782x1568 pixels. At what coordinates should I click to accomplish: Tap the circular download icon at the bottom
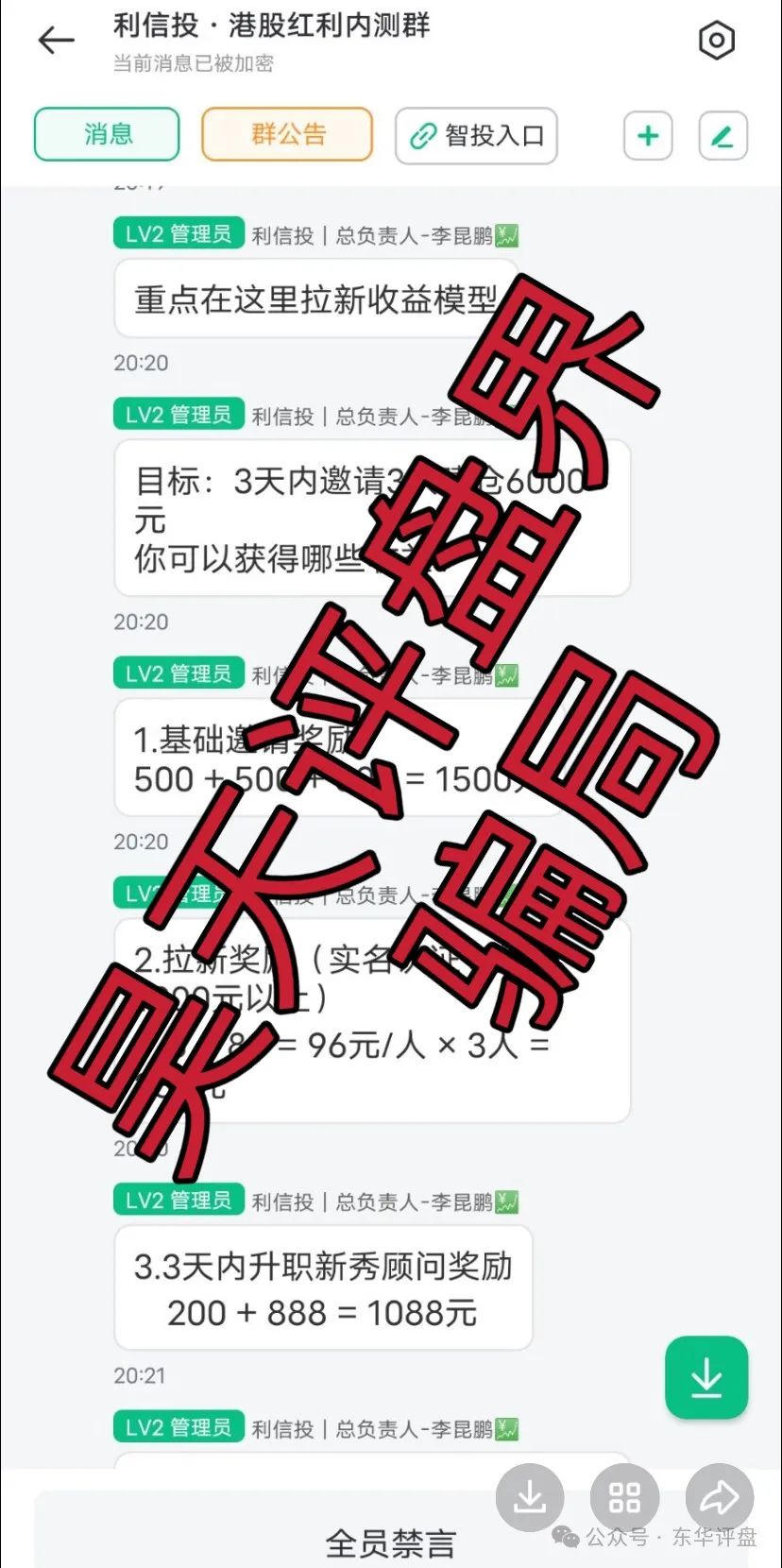[x=531, y=1497]
